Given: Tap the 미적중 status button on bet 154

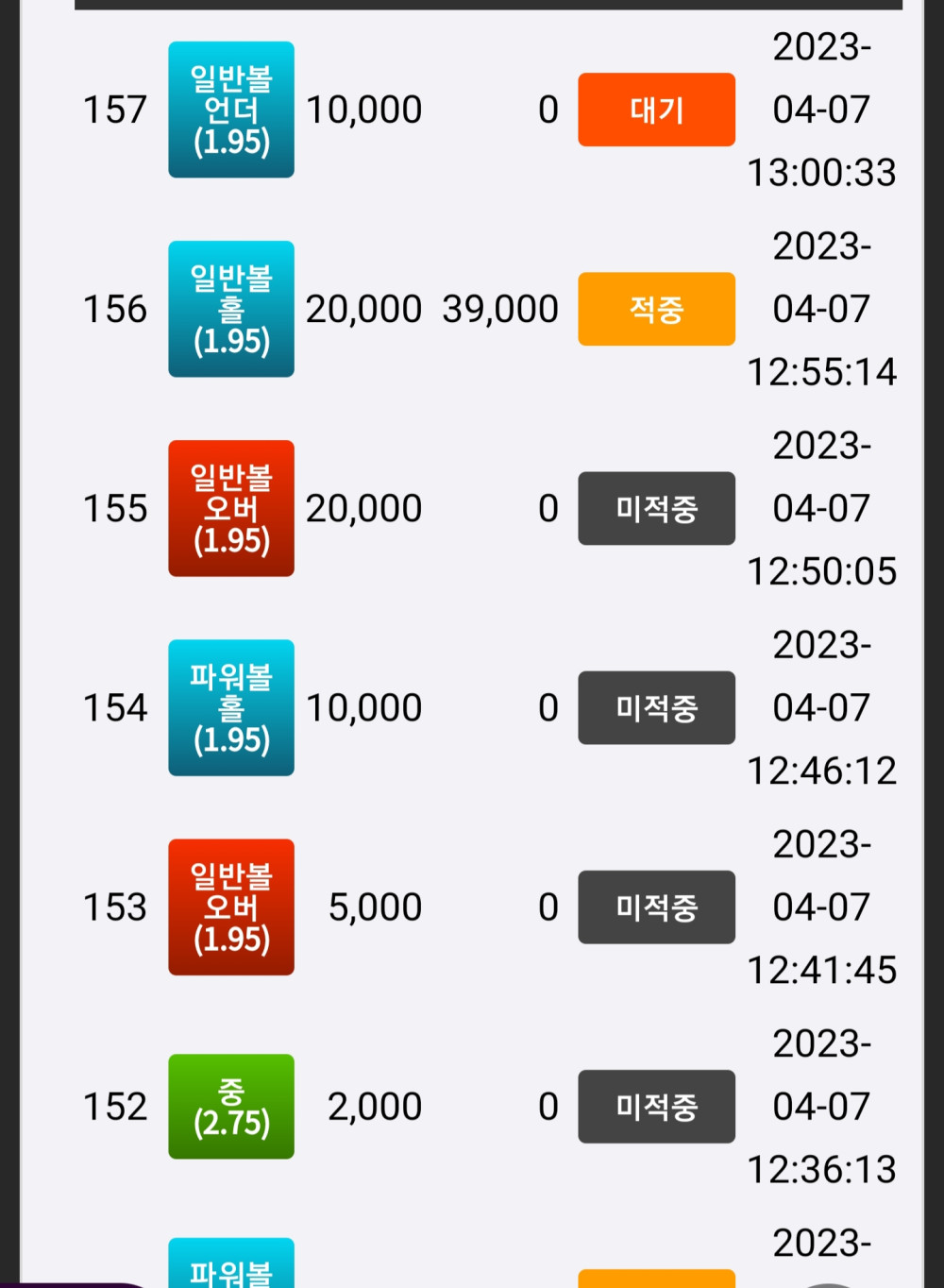Looking at the screenshot, I should click(x=656, y=707).
